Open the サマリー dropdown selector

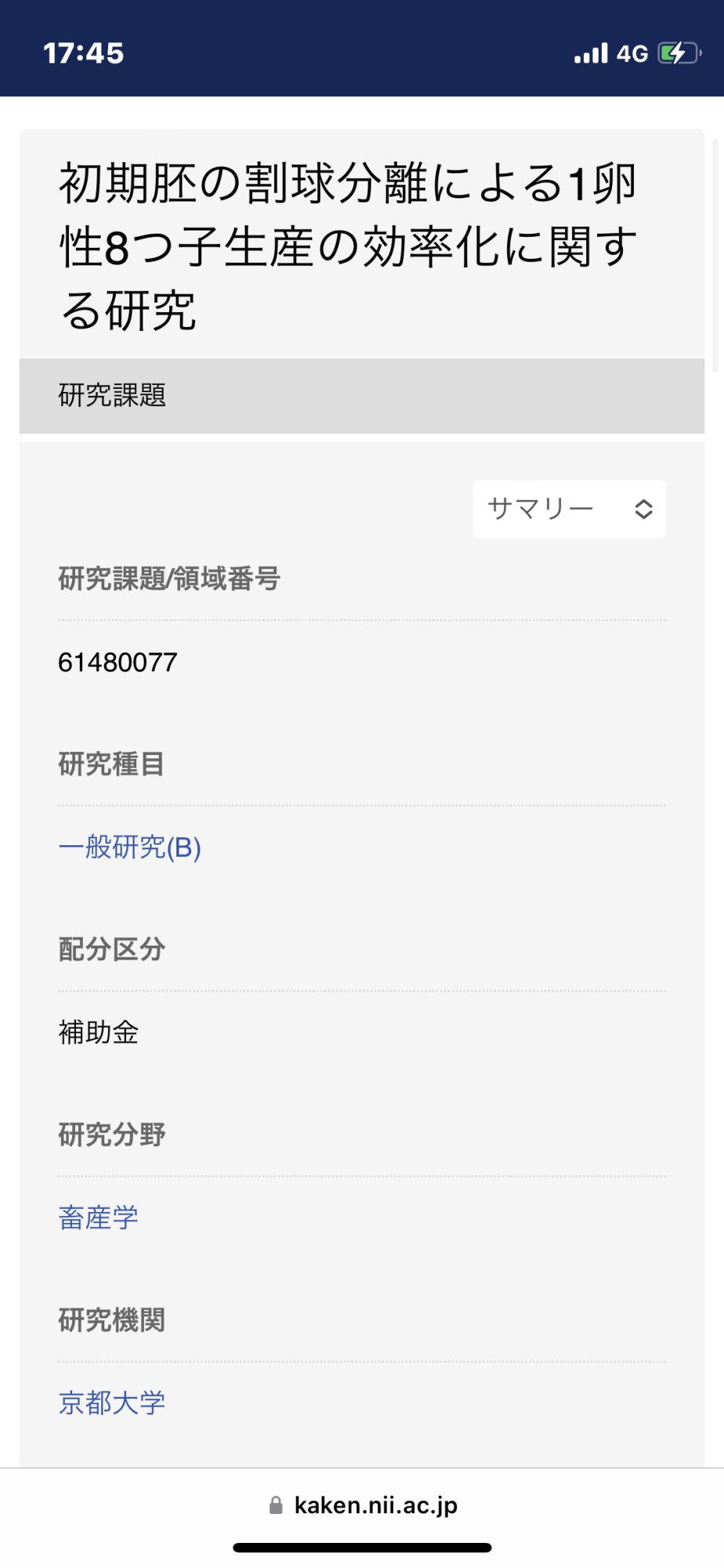569,509
